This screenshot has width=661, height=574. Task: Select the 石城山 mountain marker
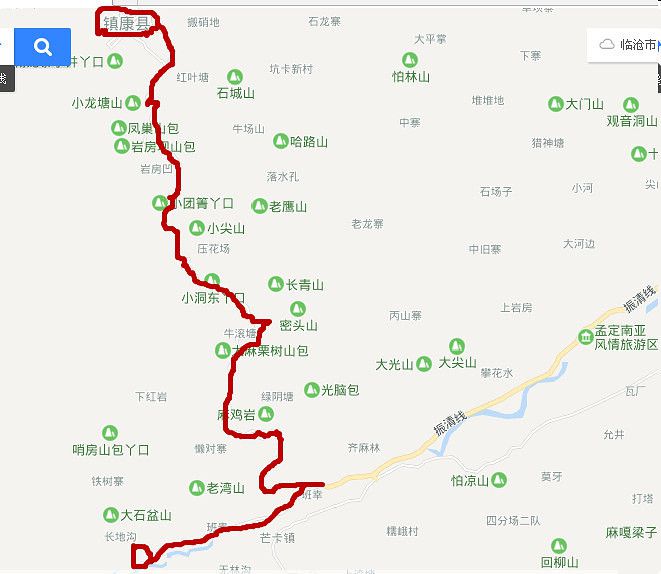(235, 77)
